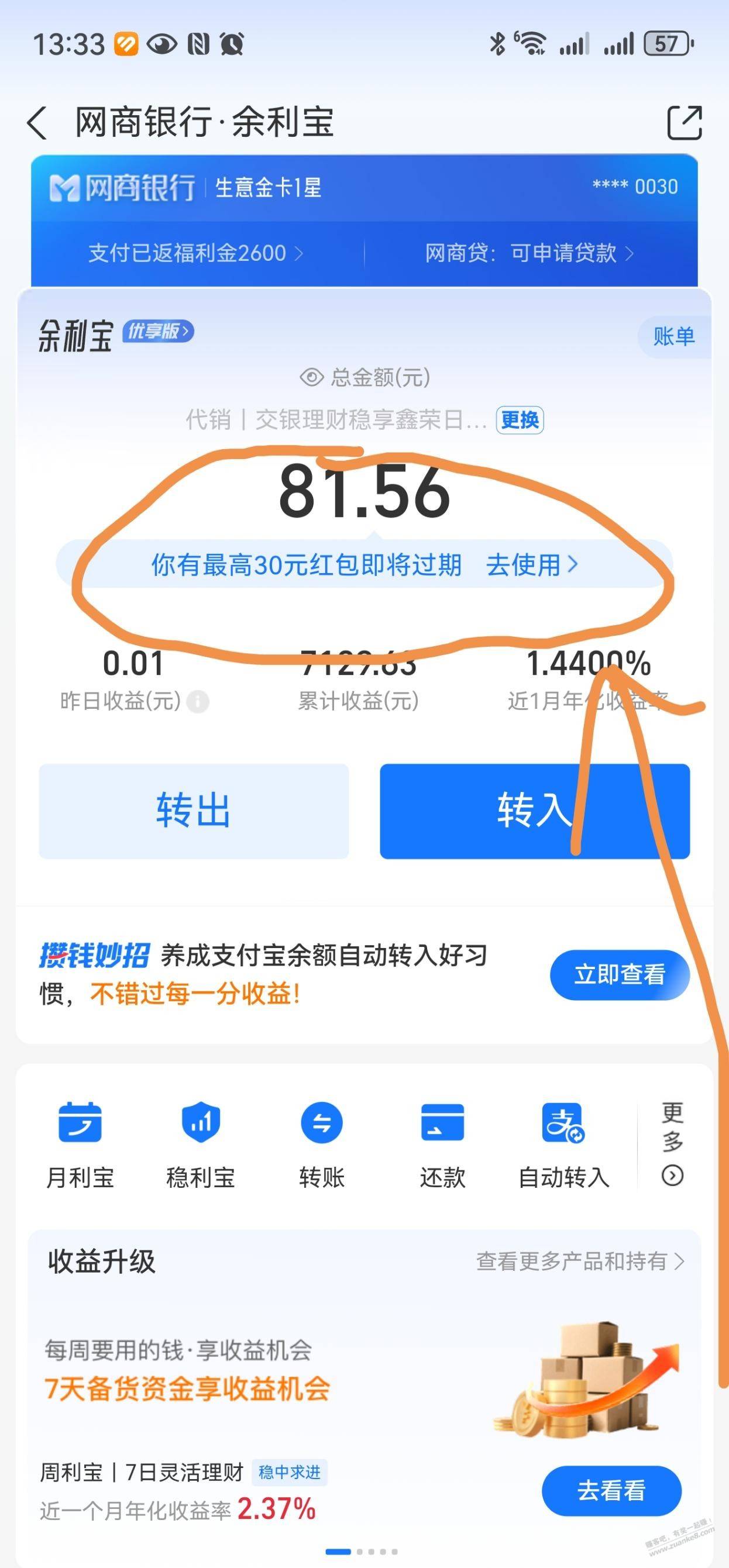Open the 账单 bill page
Screen dimensions: 729x1568
tap(673, 336)
